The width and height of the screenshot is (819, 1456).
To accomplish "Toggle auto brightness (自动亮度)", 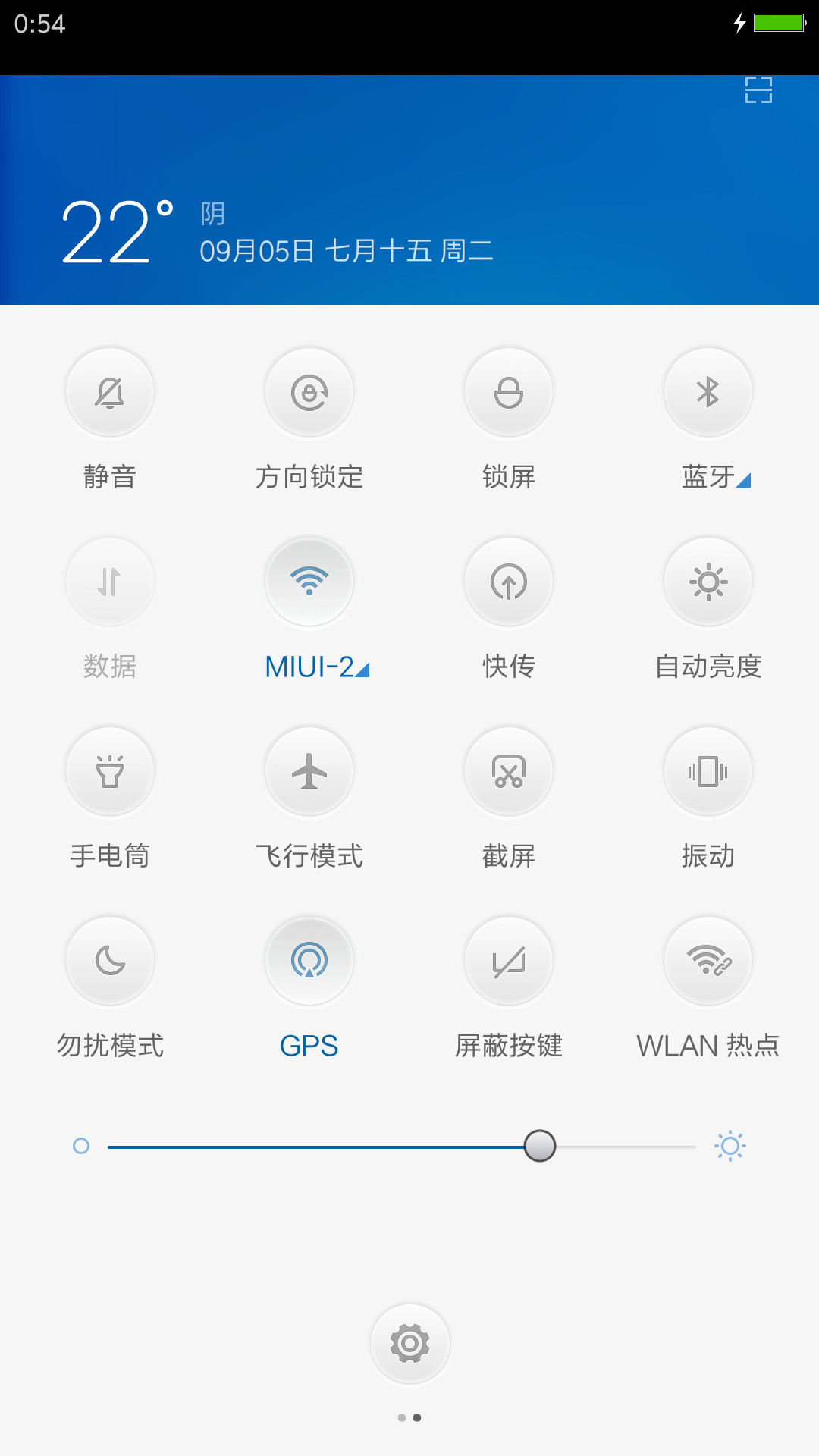I will tap(708, 582).
